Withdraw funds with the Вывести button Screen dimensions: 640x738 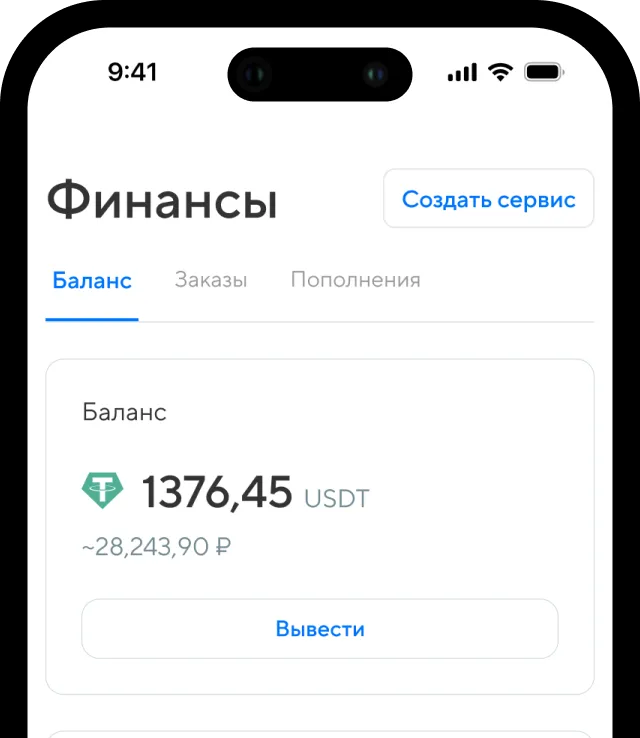[x=320, y=629]
